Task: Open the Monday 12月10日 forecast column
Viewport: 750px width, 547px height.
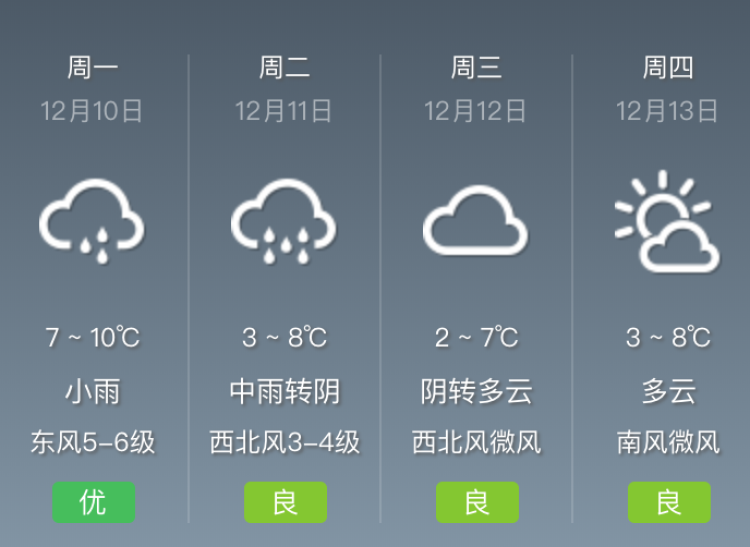Action: pos(93,280)
